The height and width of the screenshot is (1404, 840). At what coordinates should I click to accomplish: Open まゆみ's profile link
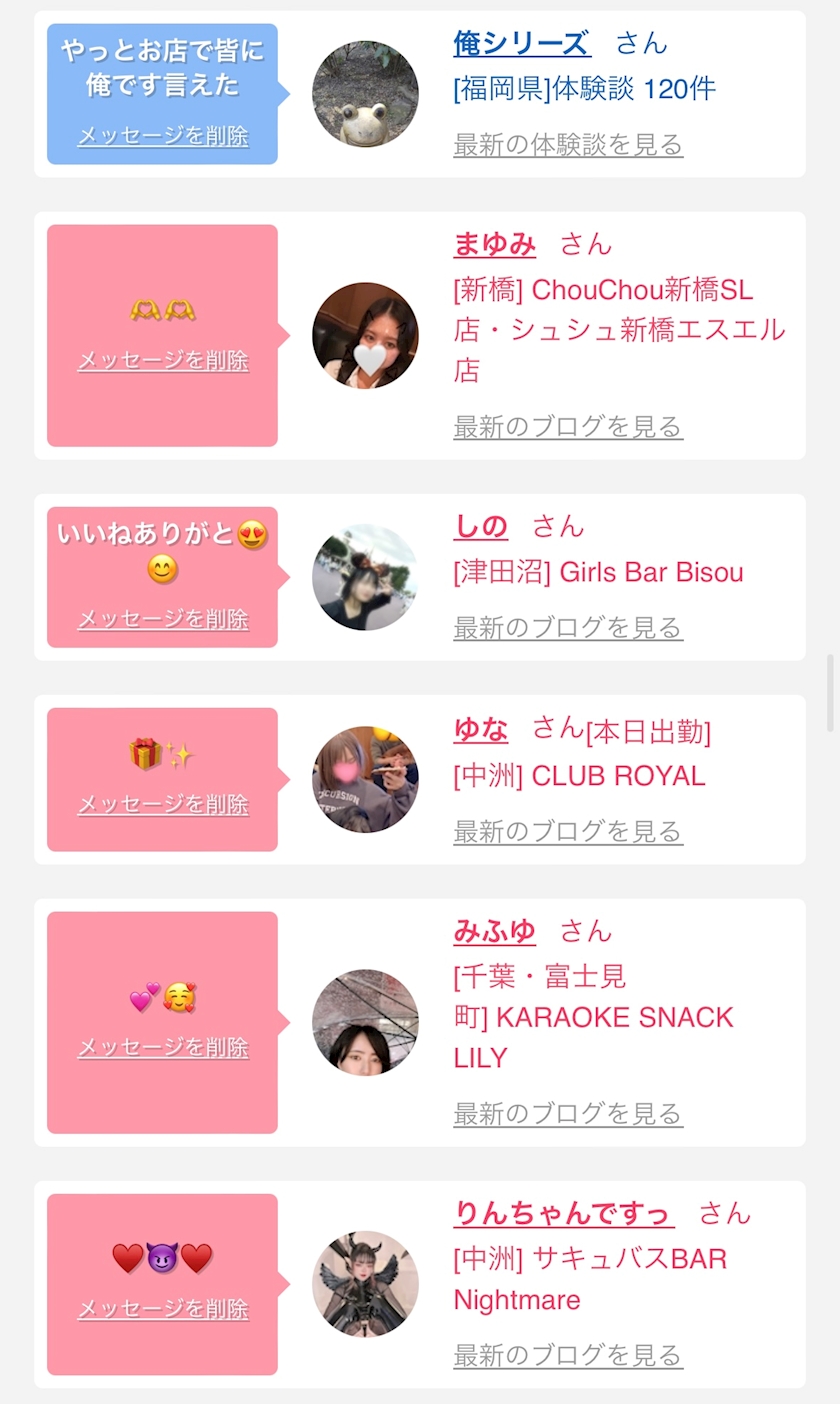click(x=494, y=244)
